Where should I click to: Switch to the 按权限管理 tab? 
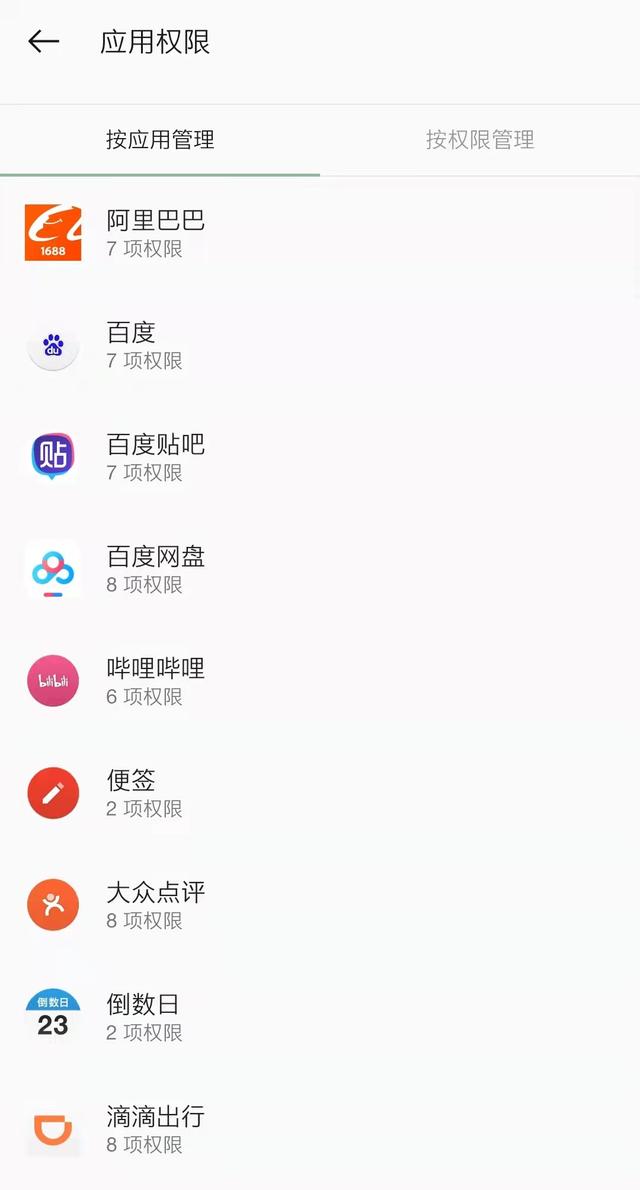pyautogui.click(x=480, y=140)
